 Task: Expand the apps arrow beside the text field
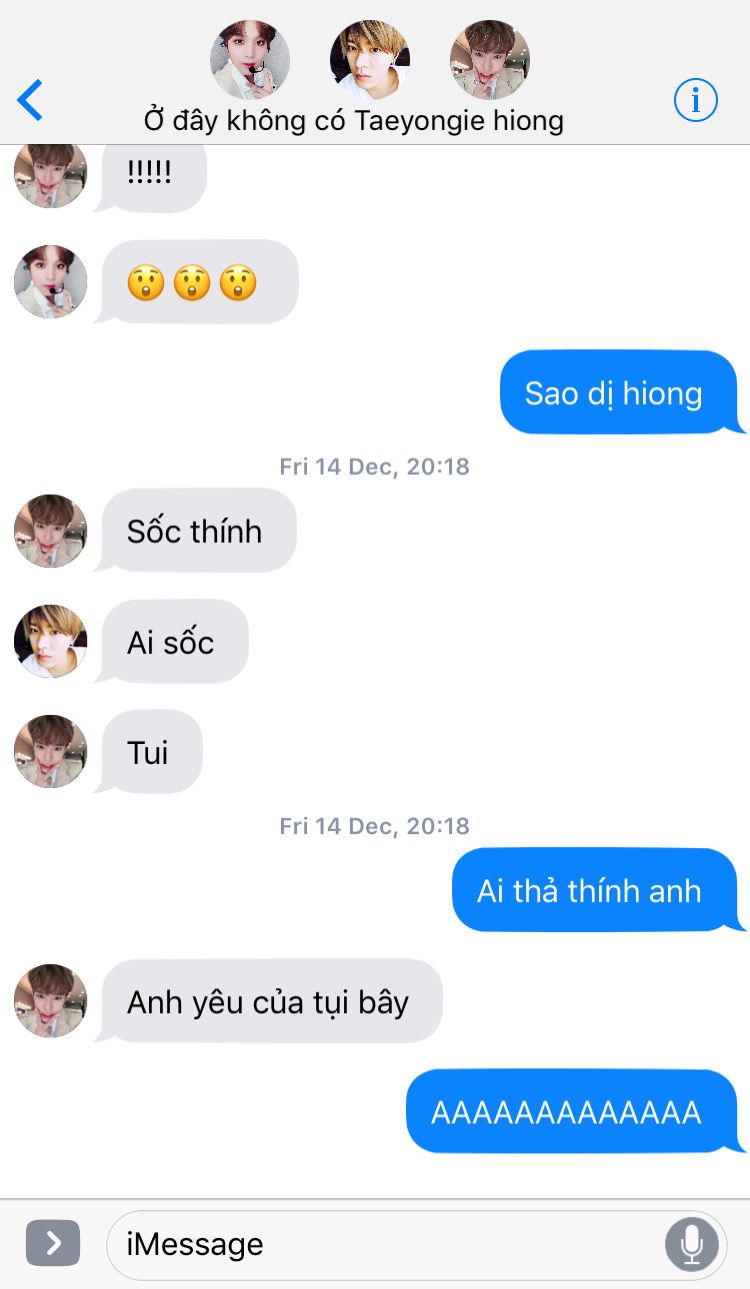[53, 1243]
